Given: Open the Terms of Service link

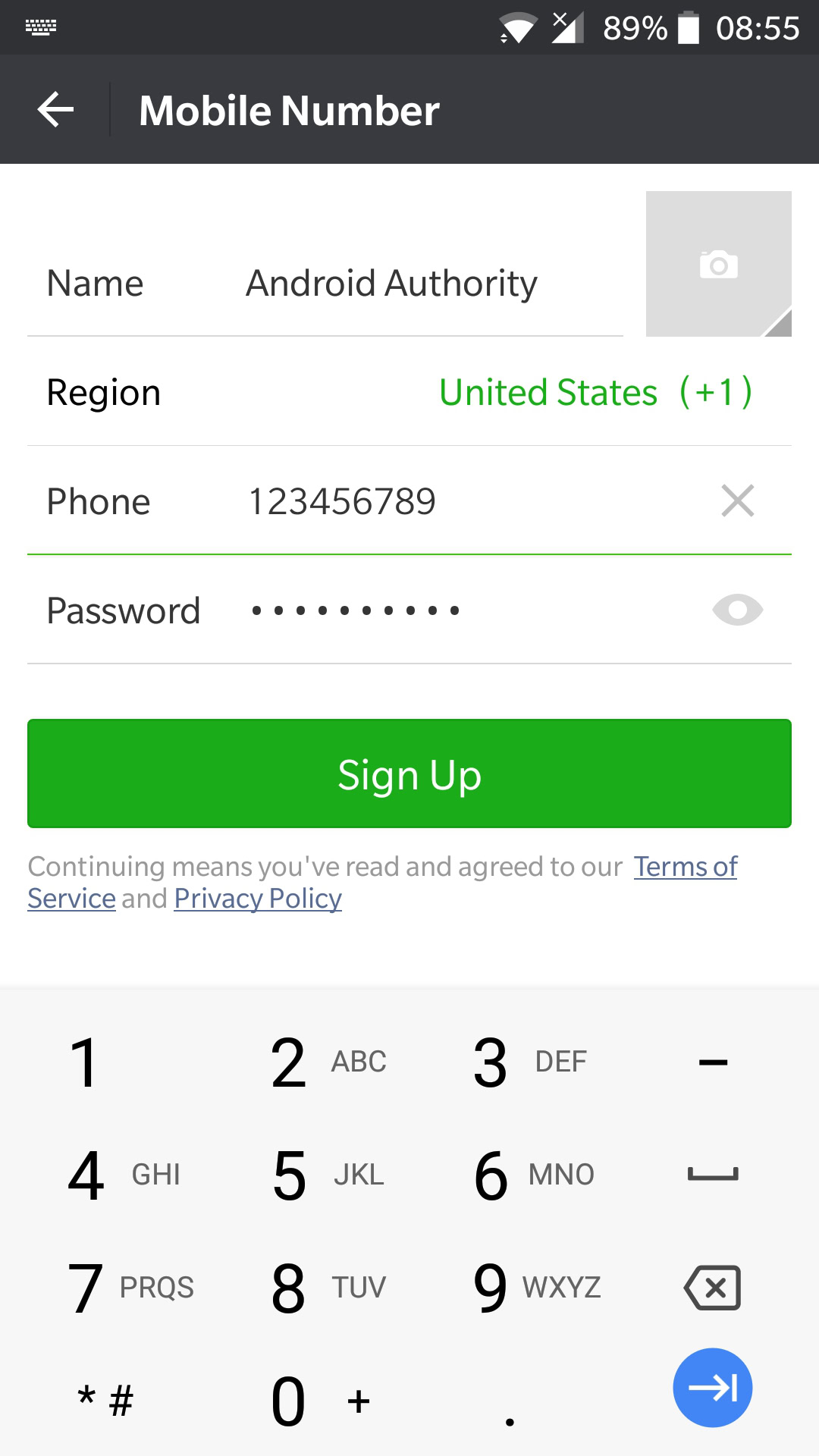Looking at the screenshot, I should (x=685, y=866).
